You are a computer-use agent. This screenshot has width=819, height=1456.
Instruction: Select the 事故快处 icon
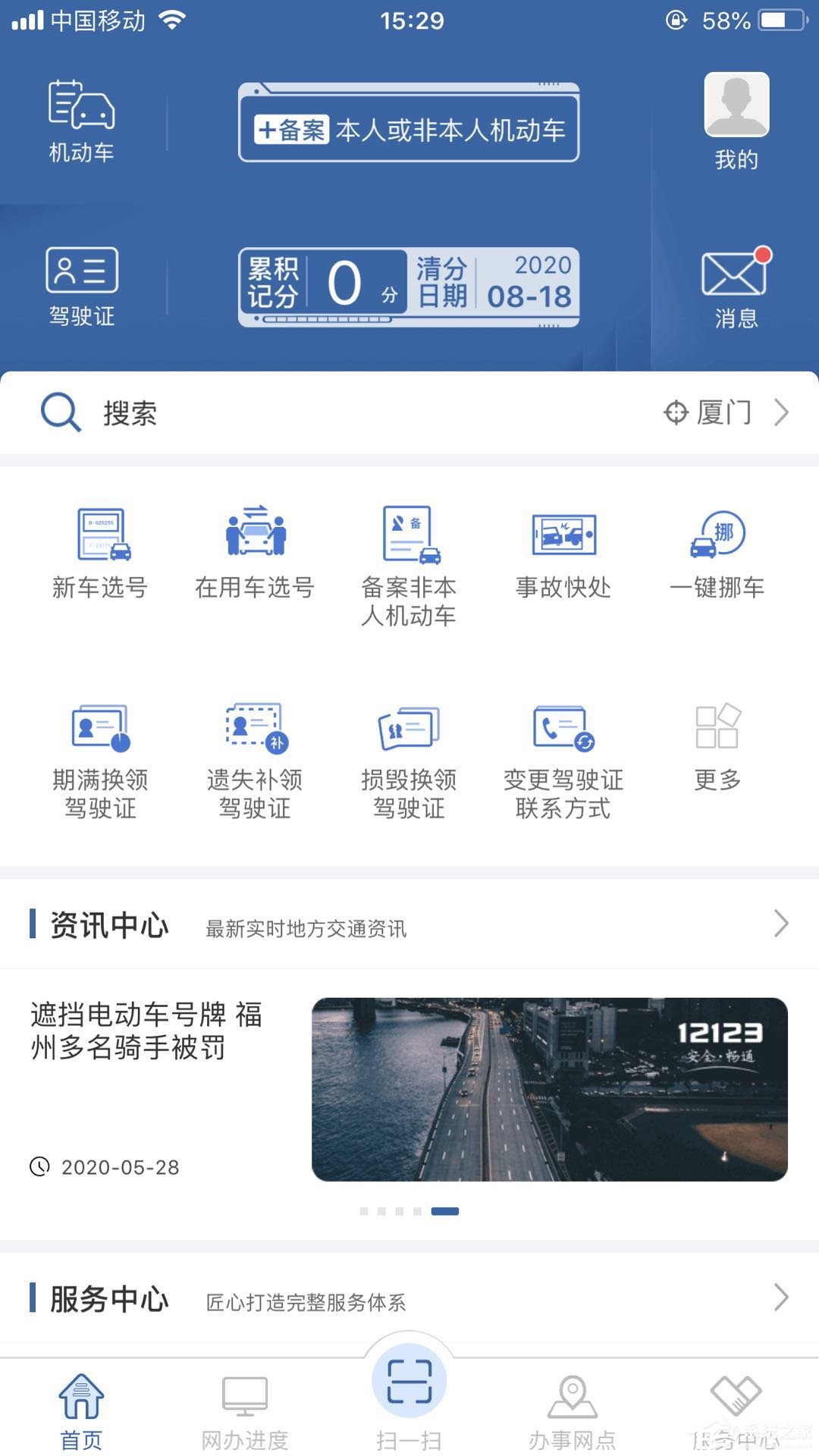(563, 554)
